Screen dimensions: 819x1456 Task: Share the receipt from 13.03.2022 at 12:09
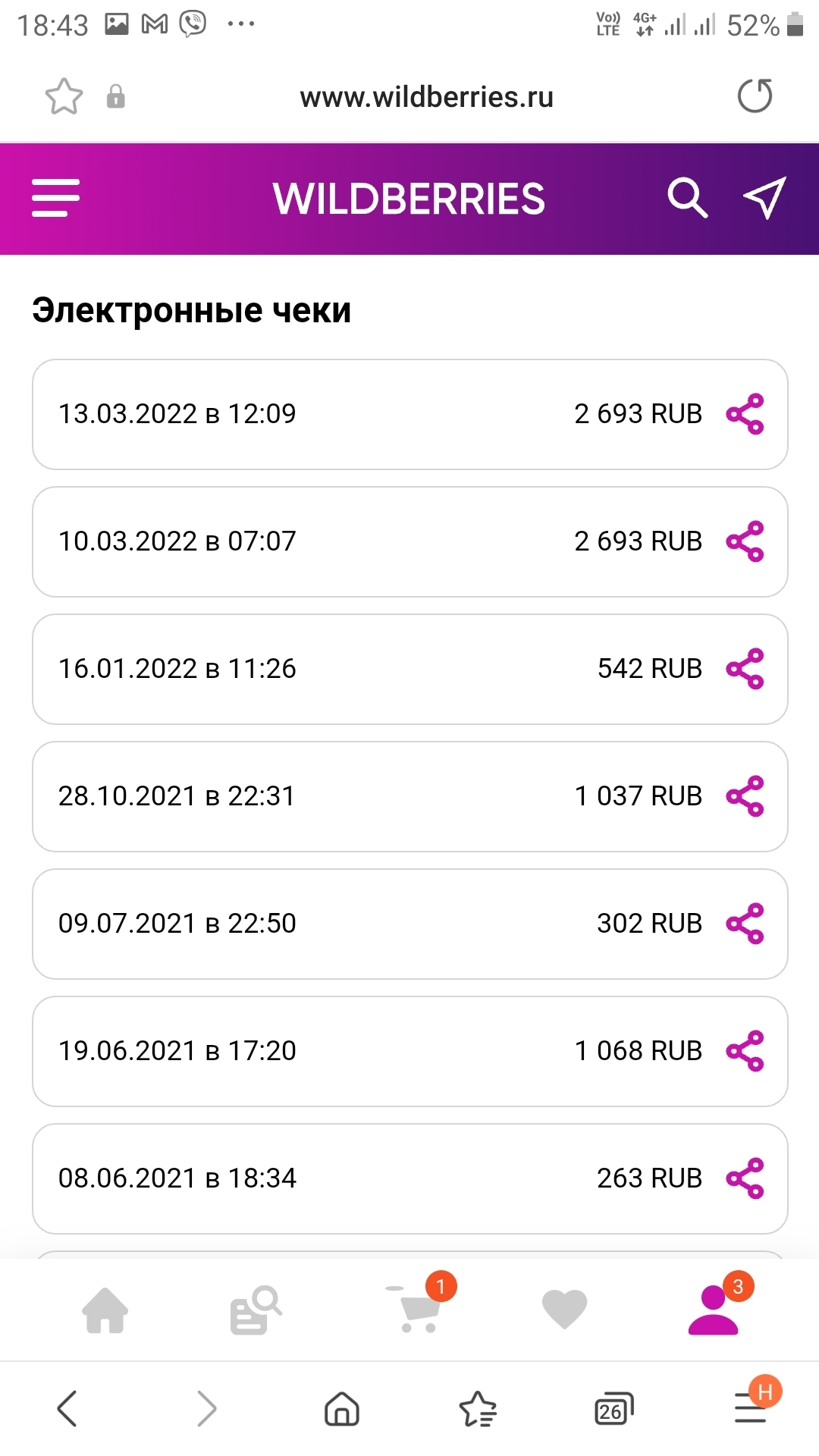745,414
